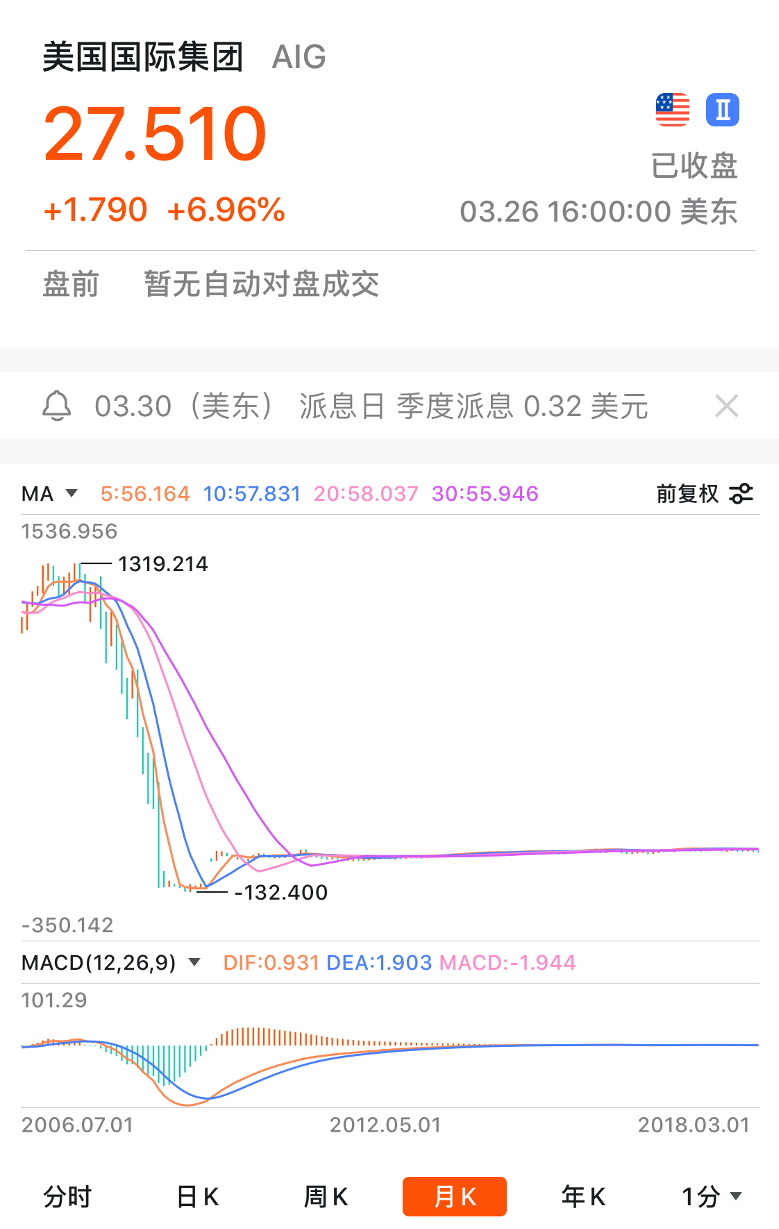Select the 周K chart tab

326,1196
